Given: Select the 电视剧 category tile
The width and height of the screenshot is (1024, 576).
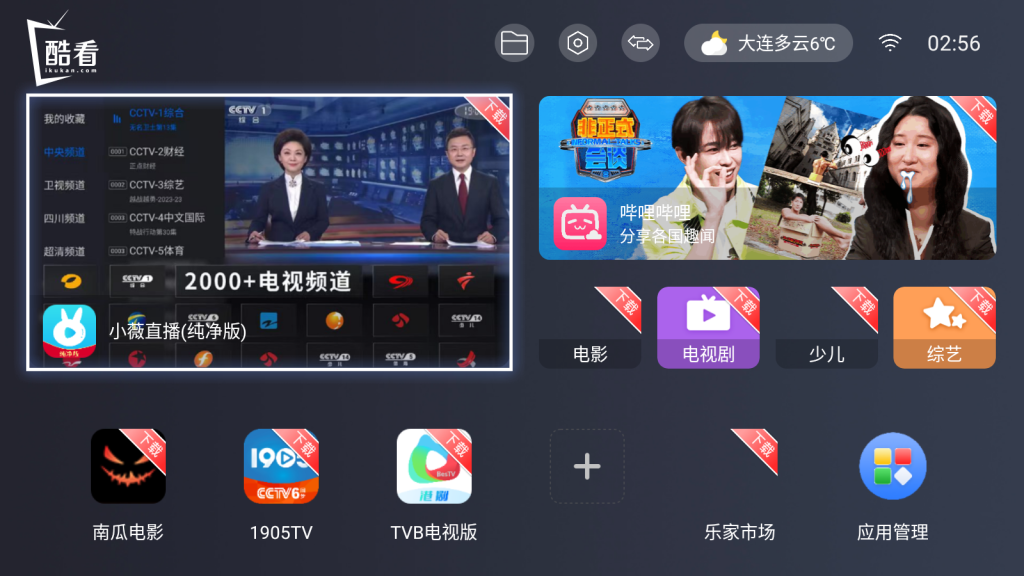Looking at the screenshot, I should (x=708, y=328).
